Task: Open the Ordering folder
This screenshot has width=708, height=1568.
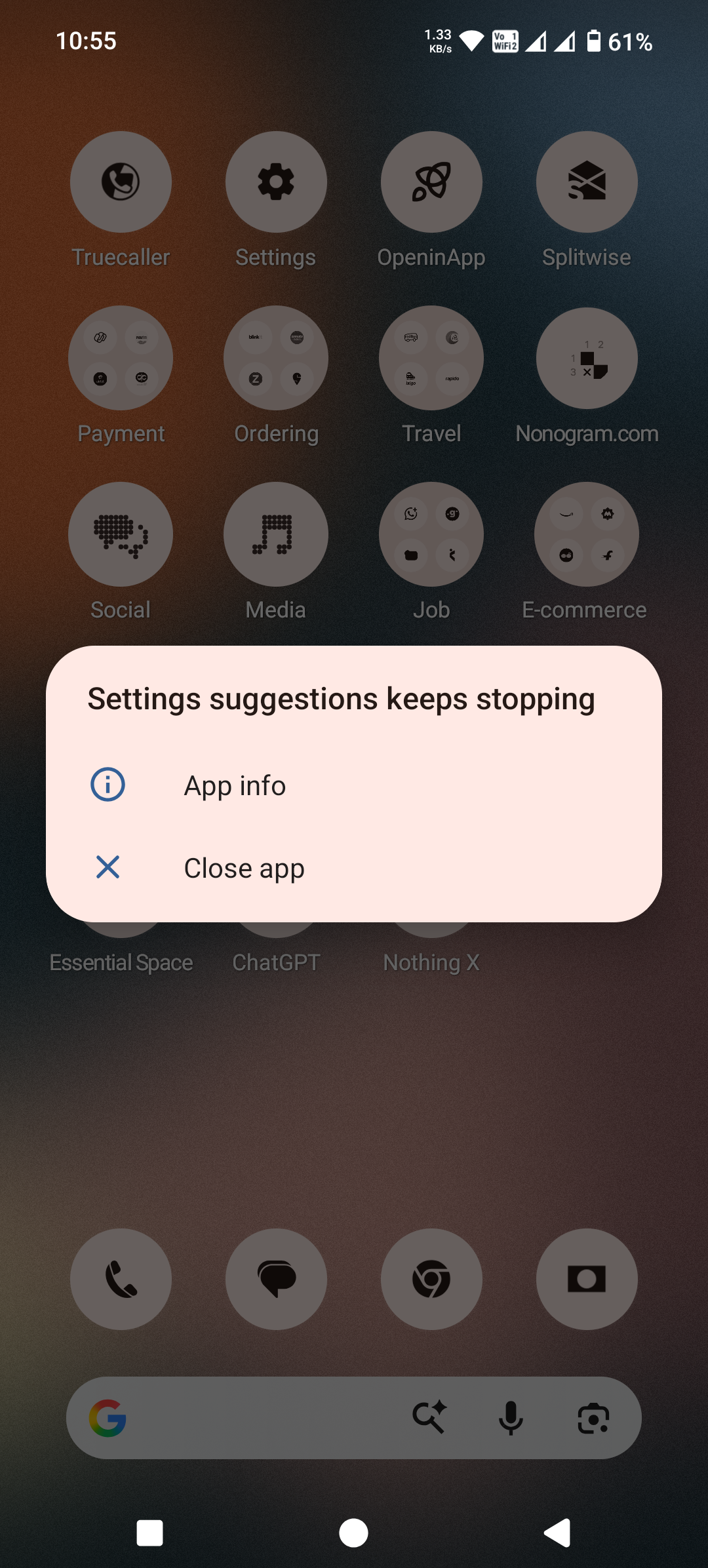Action: (276, 358)
